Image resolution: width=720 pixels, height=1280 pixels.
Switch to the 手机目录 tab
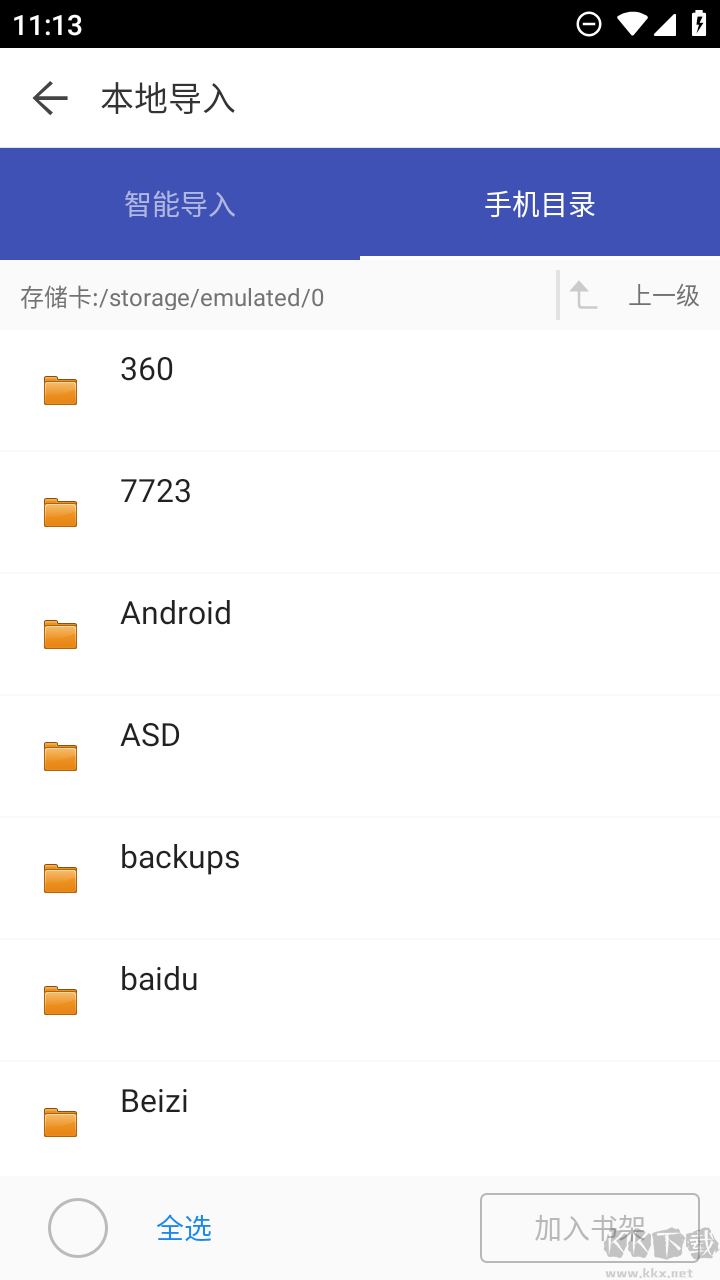(x=540, y=203)
